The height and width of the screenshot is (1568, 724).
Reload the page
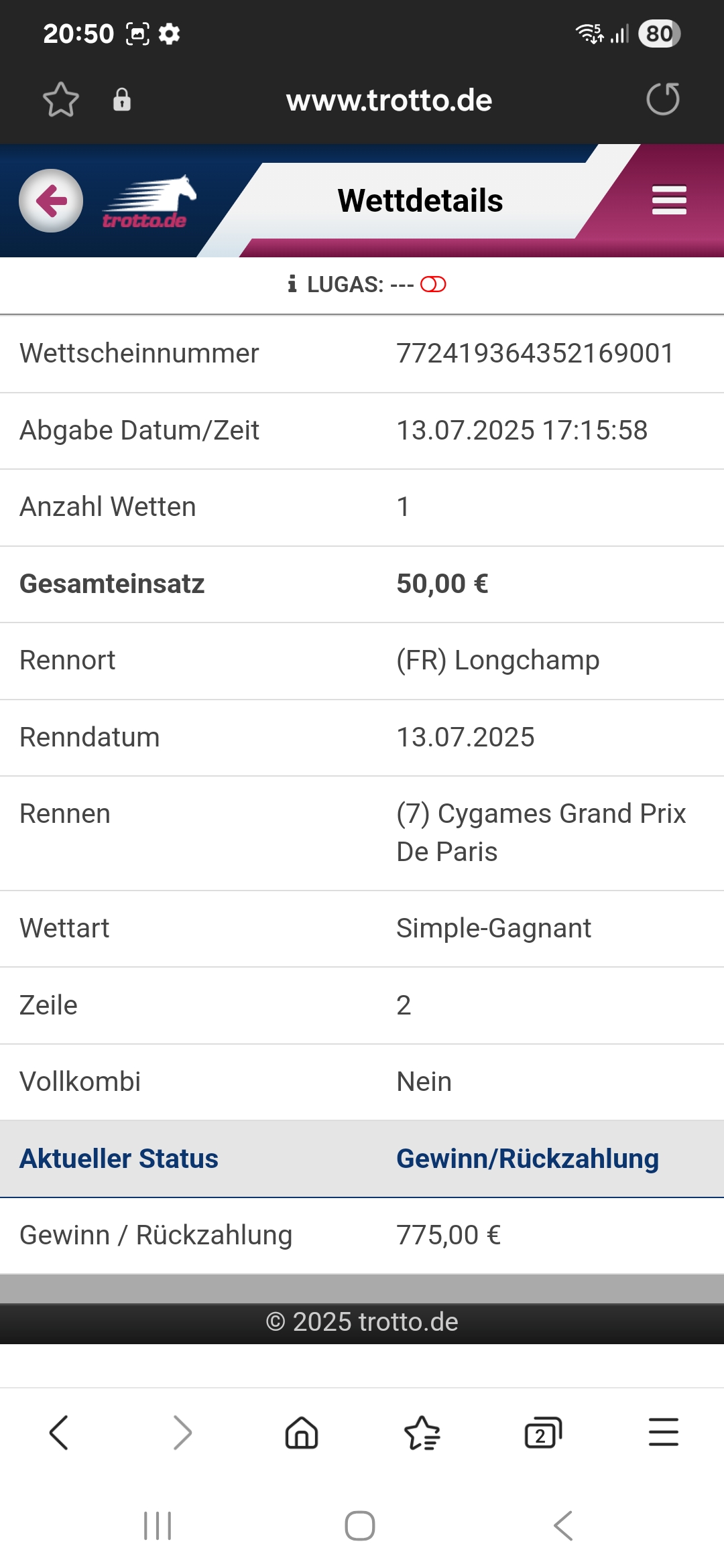point(663,99)
